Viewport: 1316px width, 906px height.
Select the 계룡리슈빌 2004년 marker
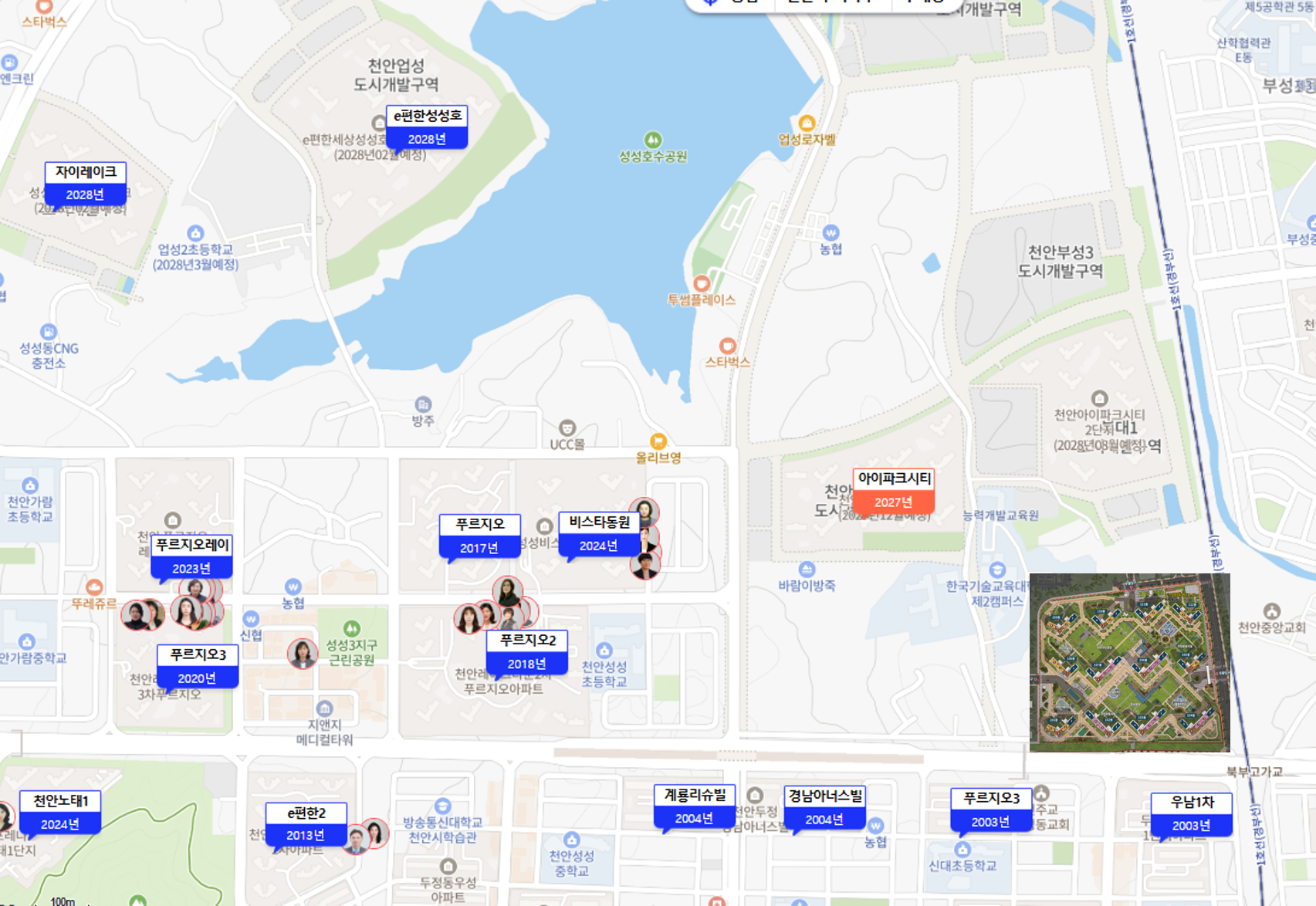coord(695,806)
